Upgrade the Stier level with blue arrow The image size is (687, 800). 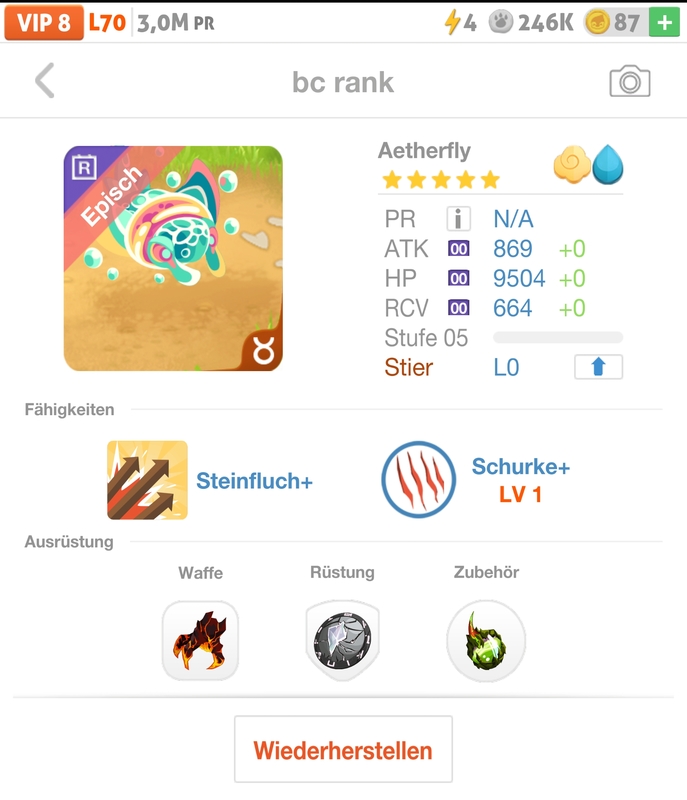[598, 367]
